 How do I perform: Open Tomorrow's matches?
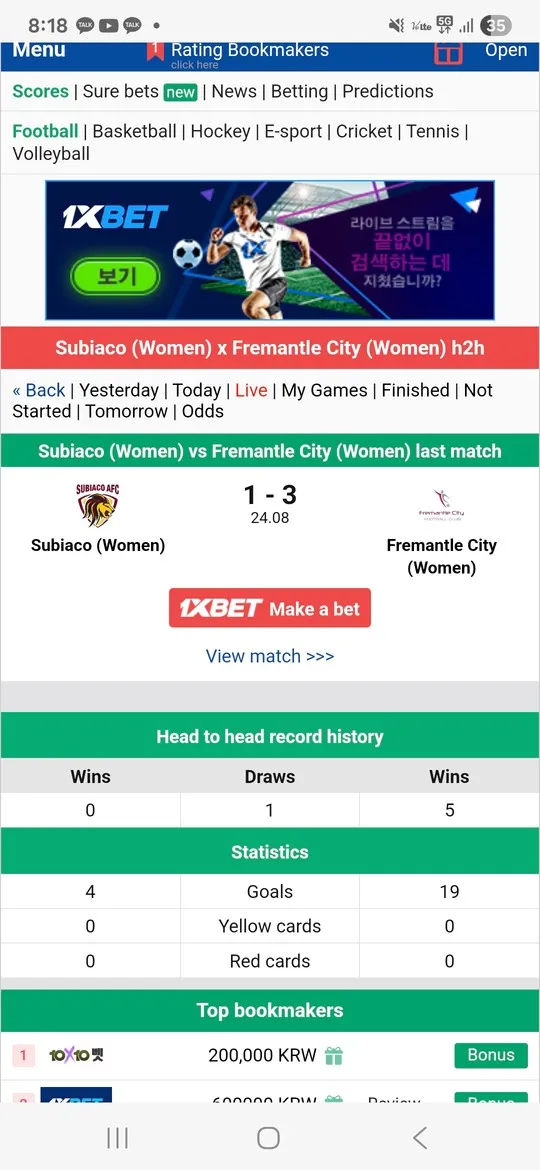click(x=127, y=411)
